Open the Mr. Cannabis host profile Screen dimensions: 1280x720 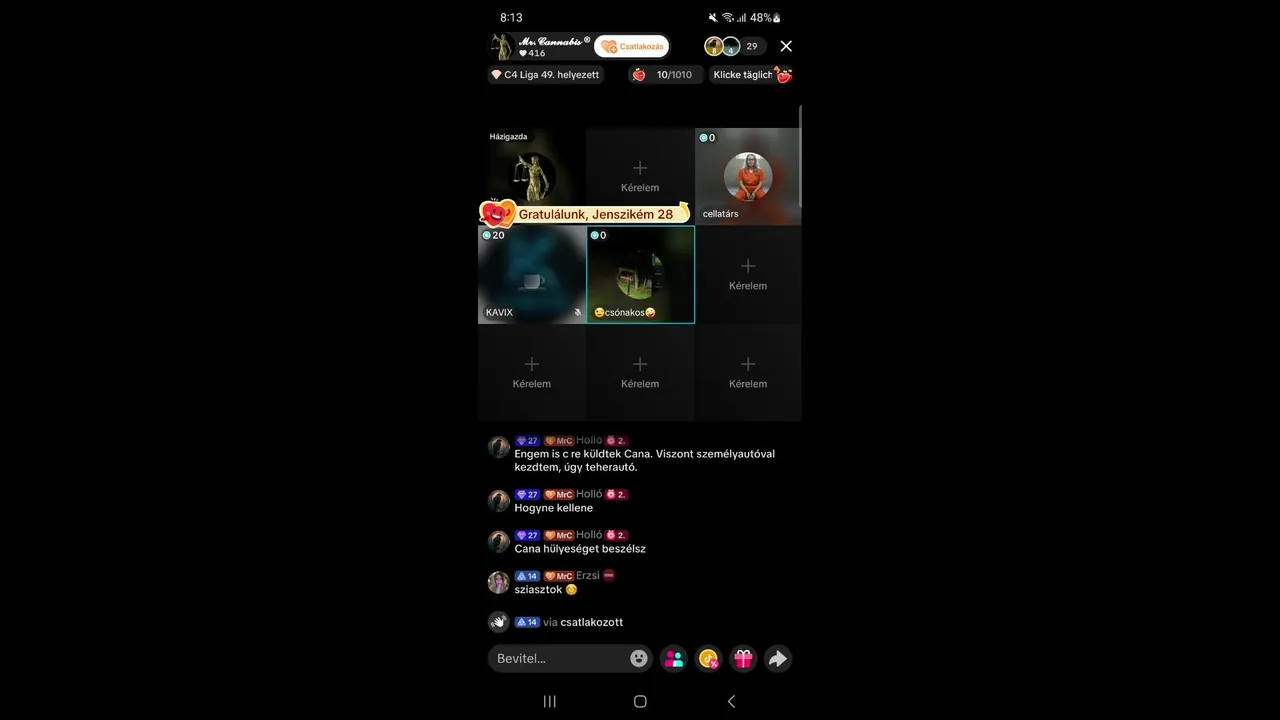coord(502,46)
